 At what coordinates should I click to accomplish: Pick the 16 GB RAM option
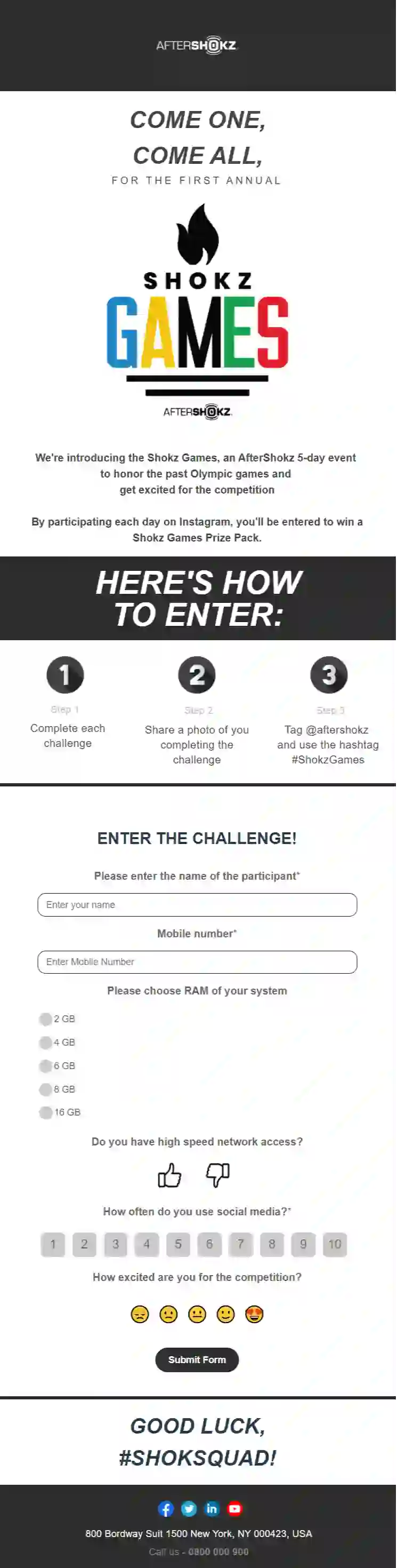click(46, 1112)
